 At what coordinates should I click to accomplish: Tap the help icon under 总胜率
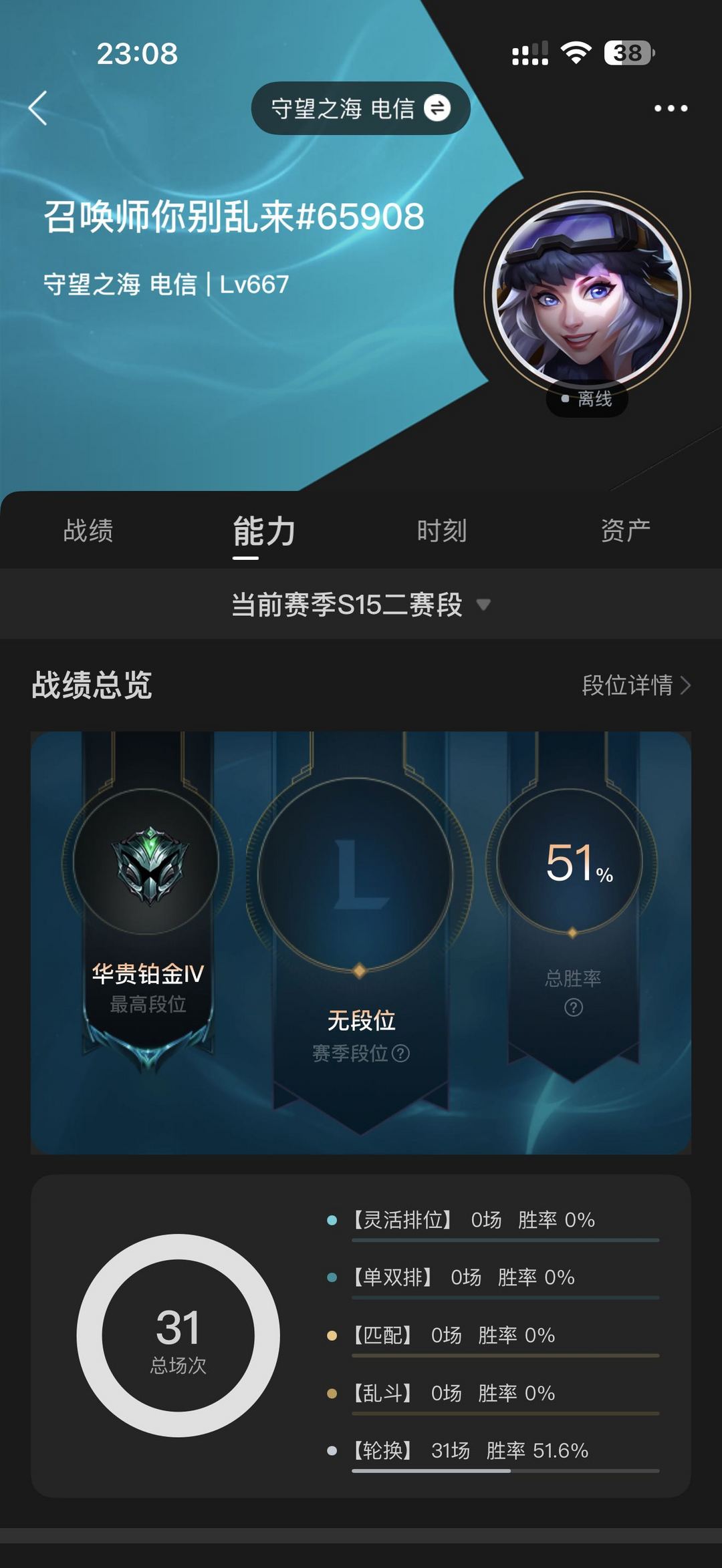pyautogui.click(x=573, y=1007)
